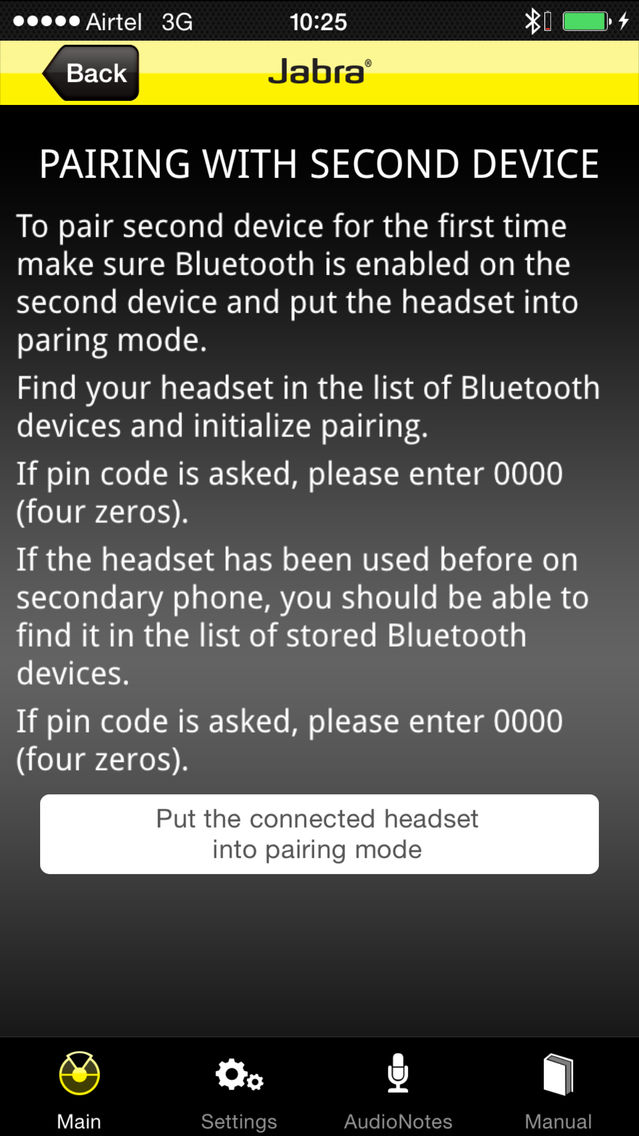
Task: Switch to the AudioNotes tab
Action: (x=398, y=1088)
